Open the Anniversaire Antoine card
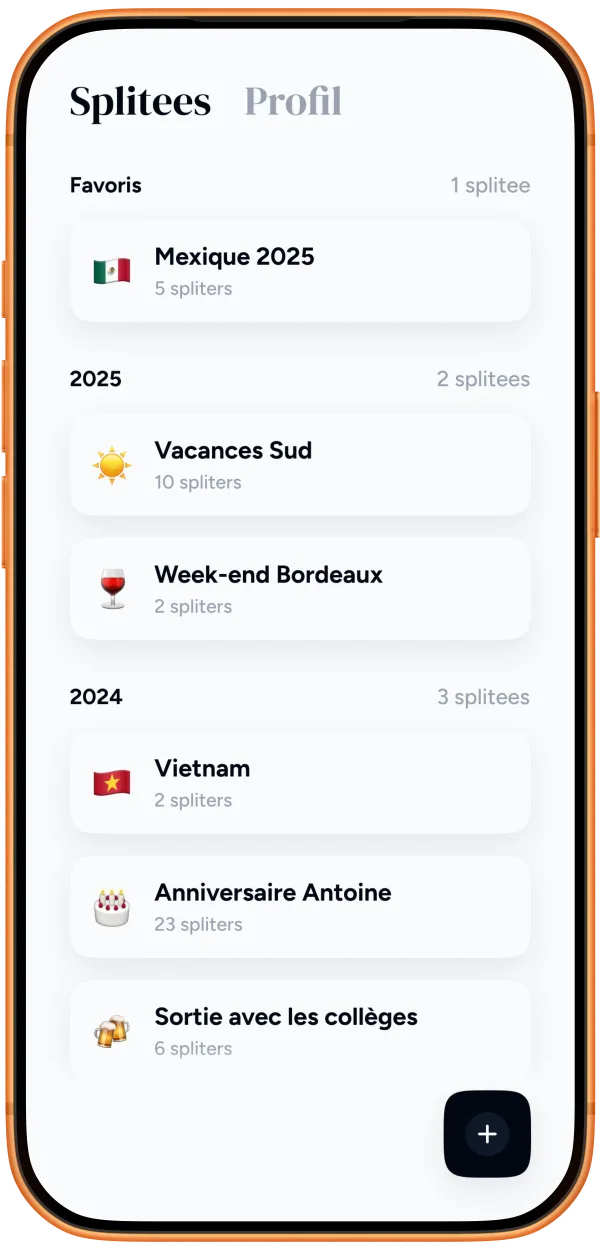 point(300,907)
